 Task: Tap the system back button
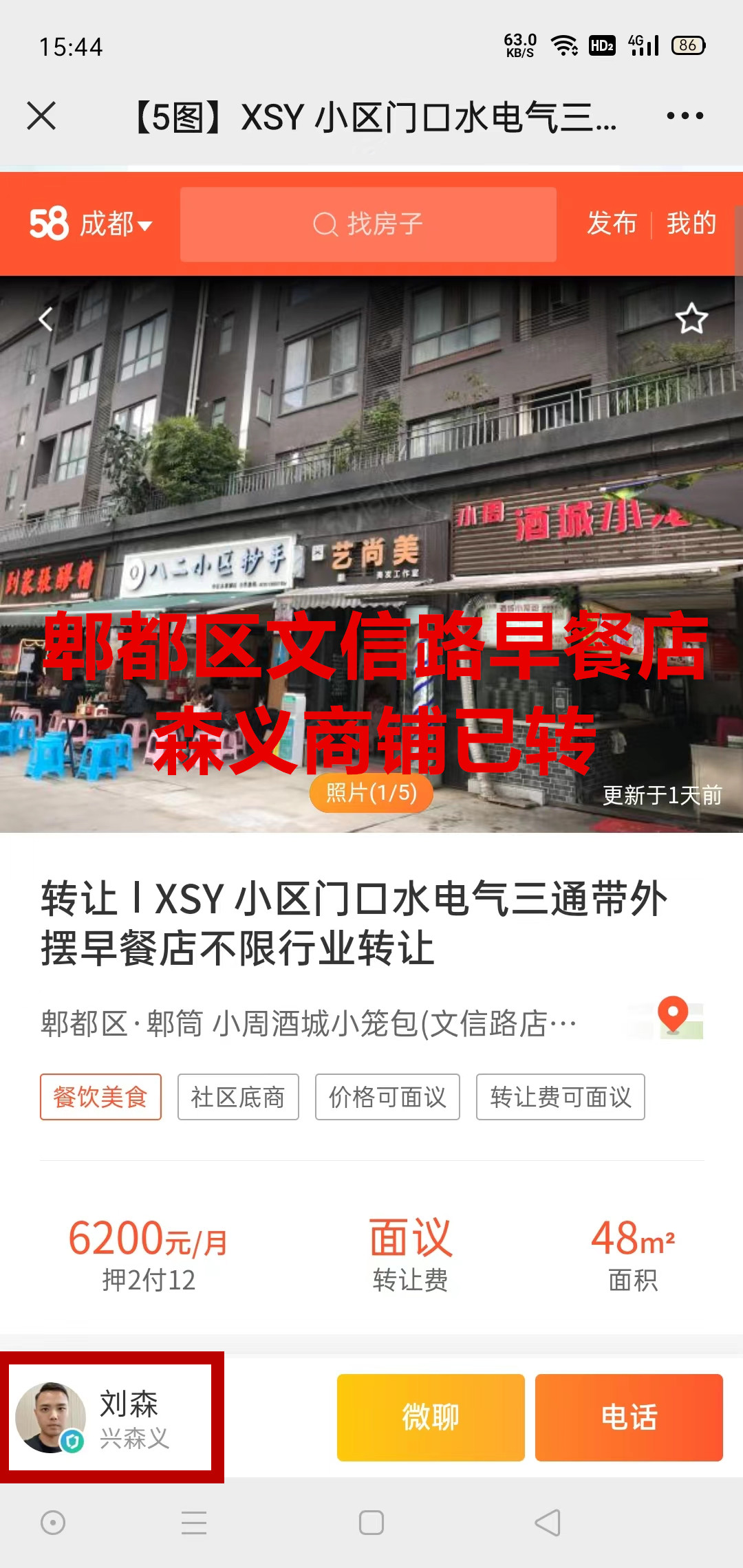click(x=548, y=1523)
